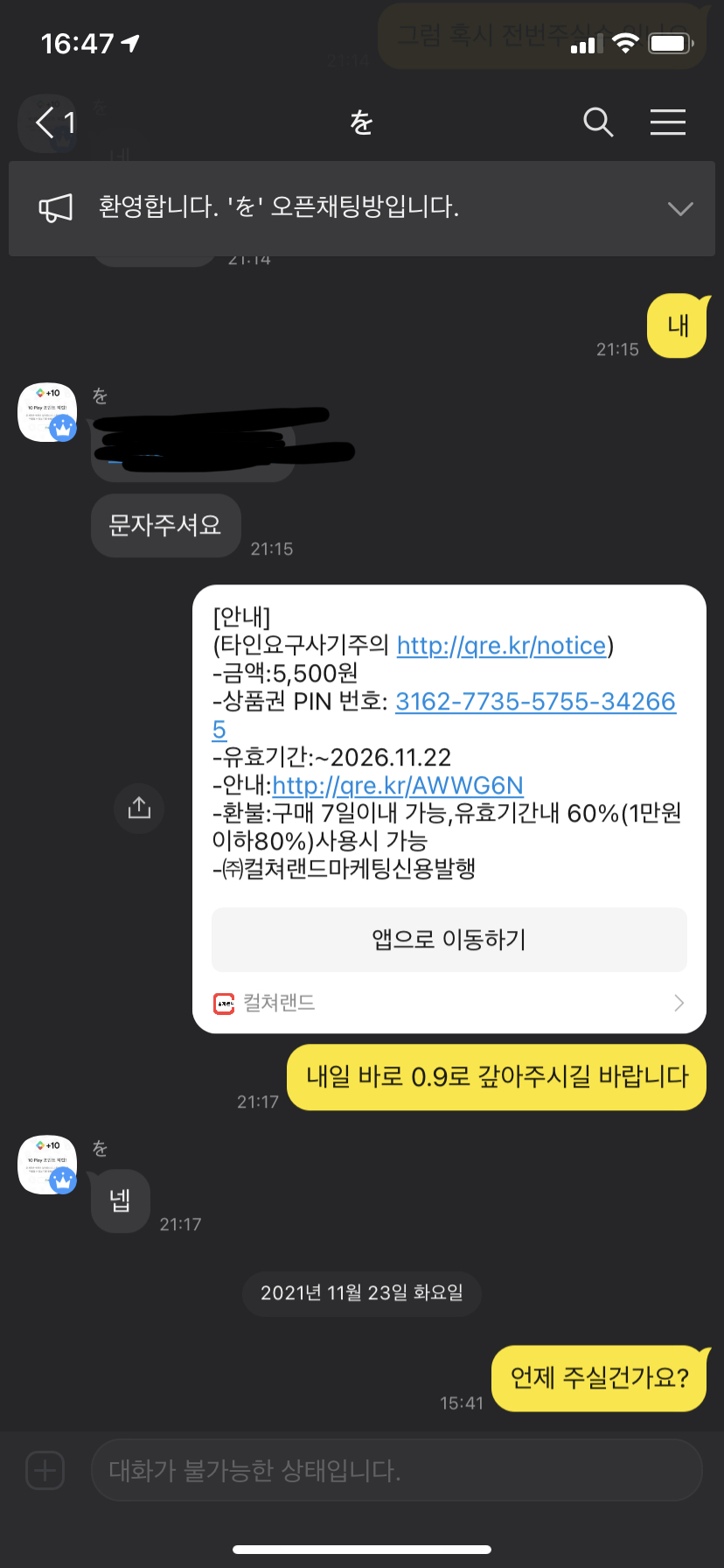This screenshot has width=724, height=1568.
Task: Open the profile picture next to 넵
Action: [47, 1165]
